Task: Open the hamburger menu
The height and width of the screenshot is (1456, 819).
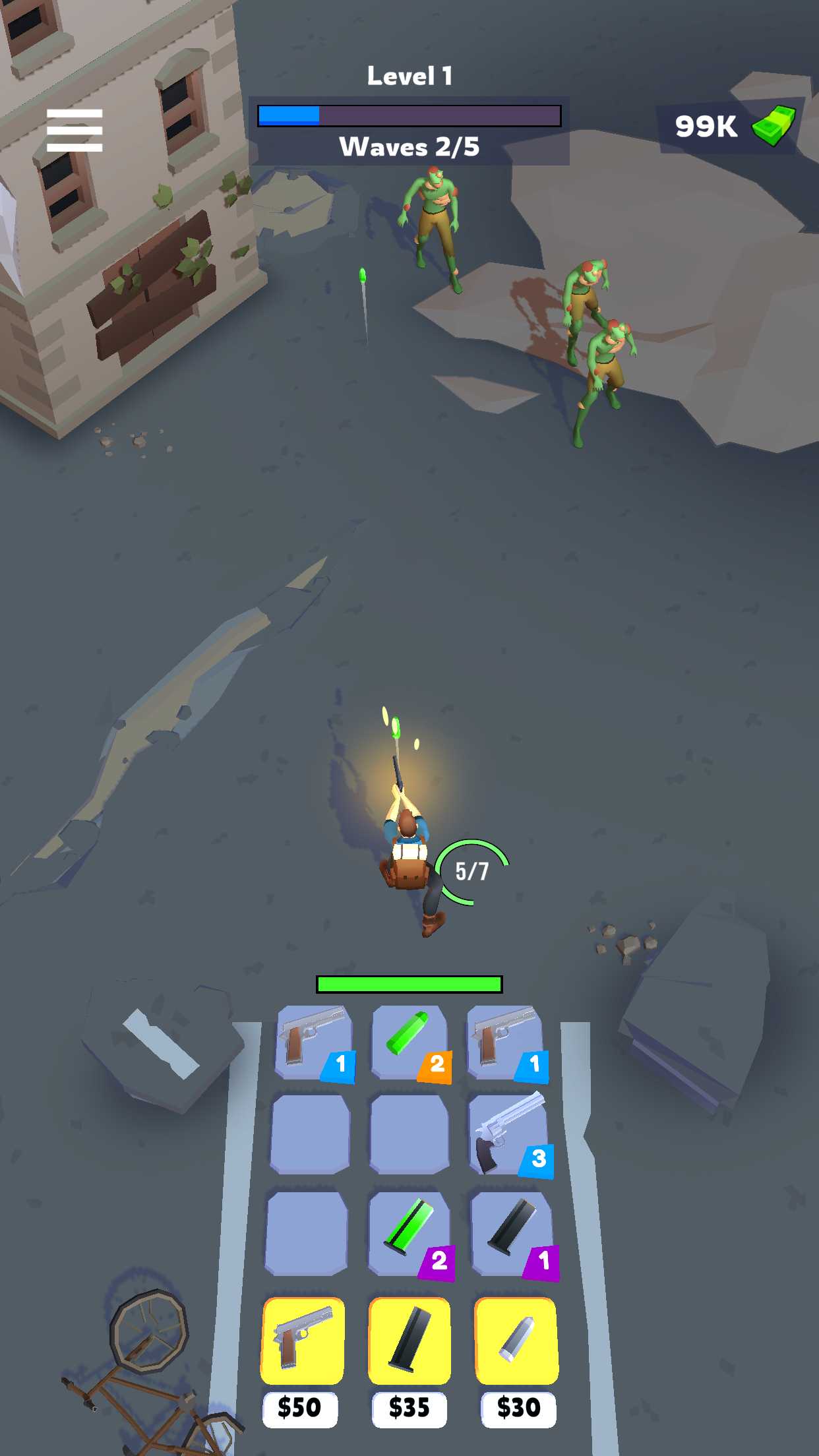Action: 75,130
